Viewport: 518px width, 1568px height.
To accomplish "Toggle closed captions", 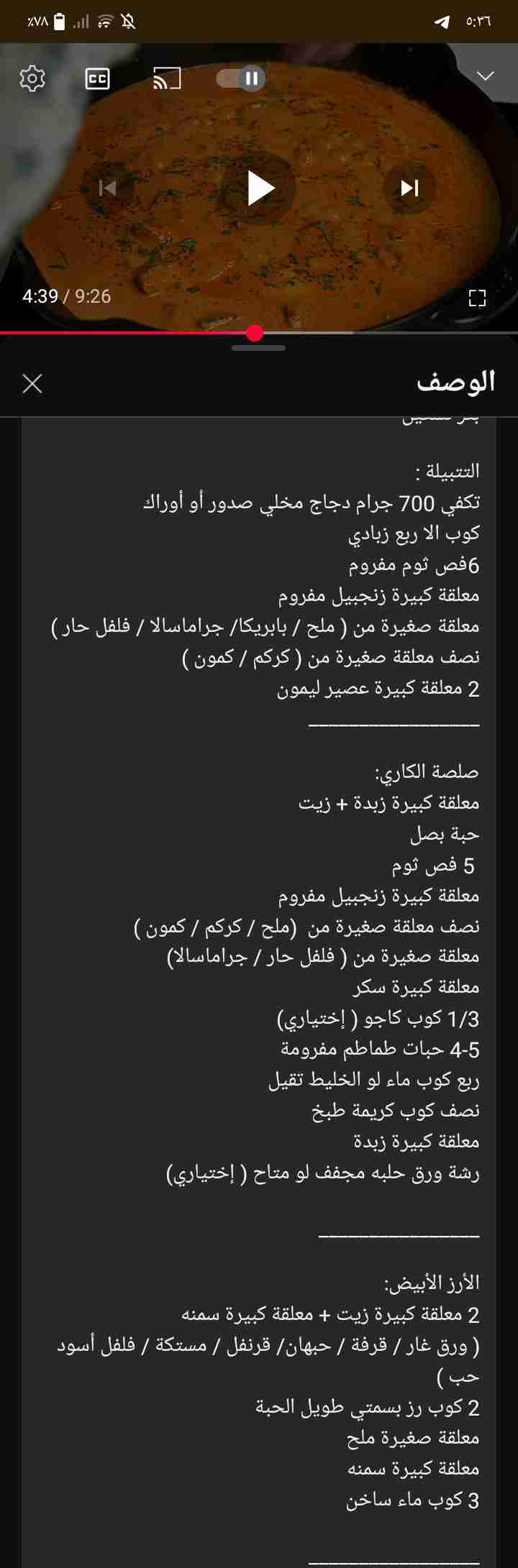I will (98, 78).
